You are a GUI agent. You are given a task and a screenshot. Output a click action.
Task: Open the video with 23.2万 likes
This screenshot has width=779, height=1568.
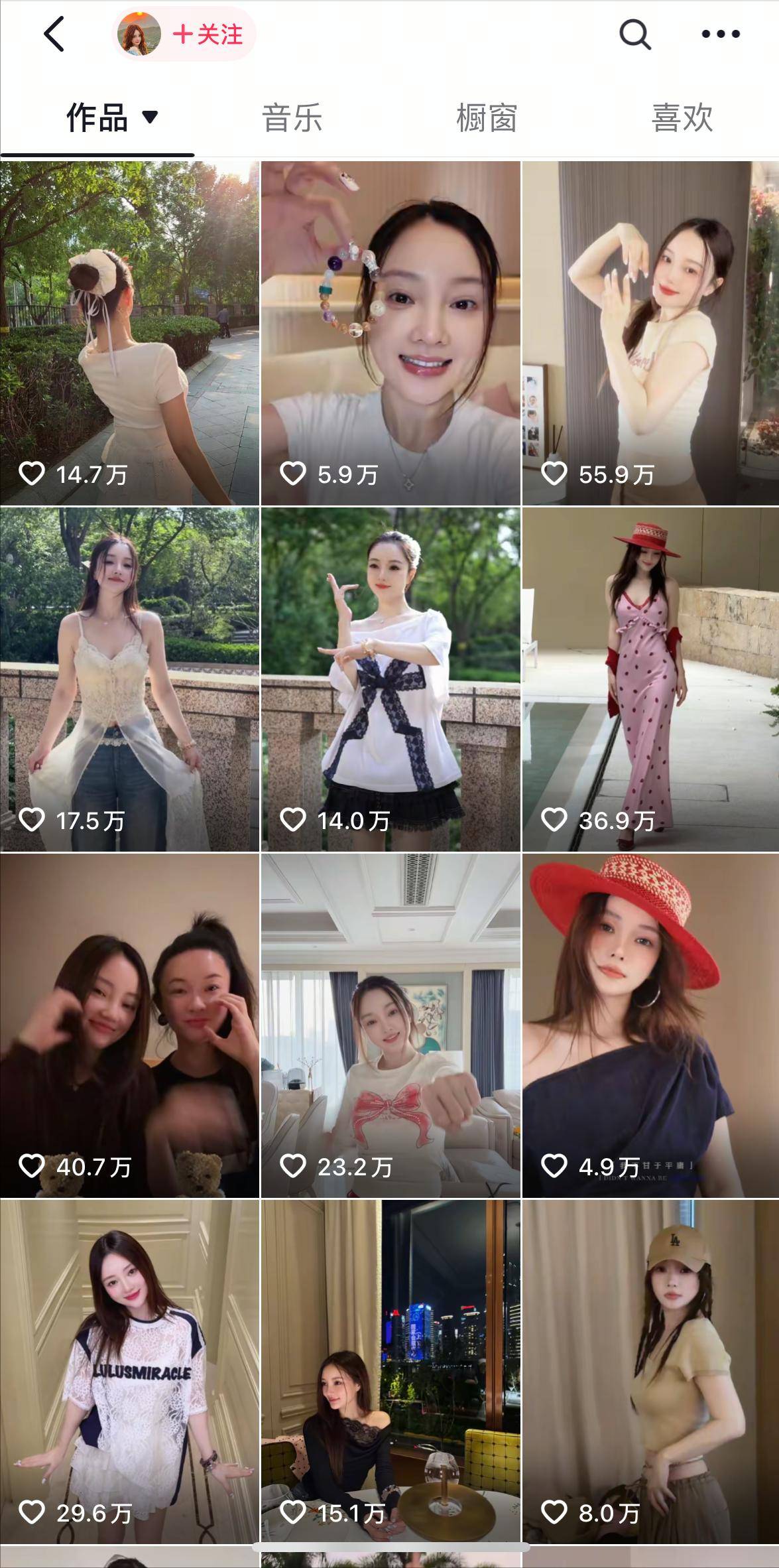pyautogui.click(x=390, y=1025)
